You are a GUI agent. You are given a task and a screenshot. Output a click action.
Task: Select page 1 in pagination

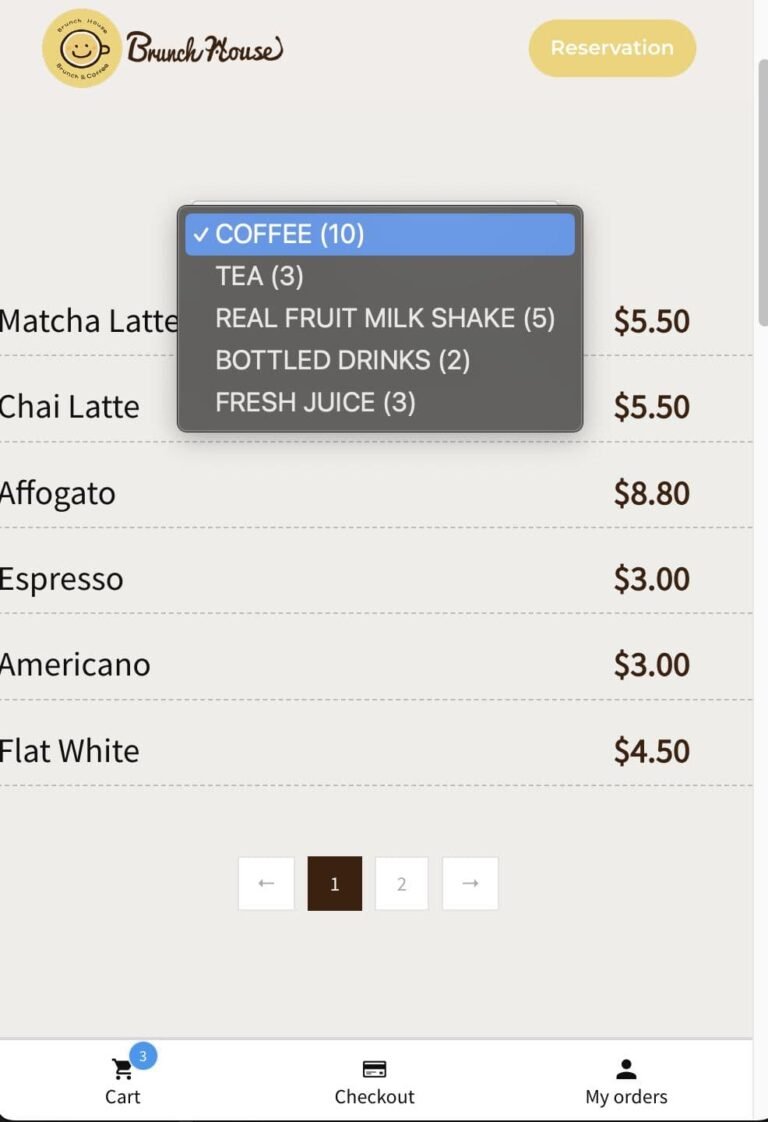[x=334, y=884]
